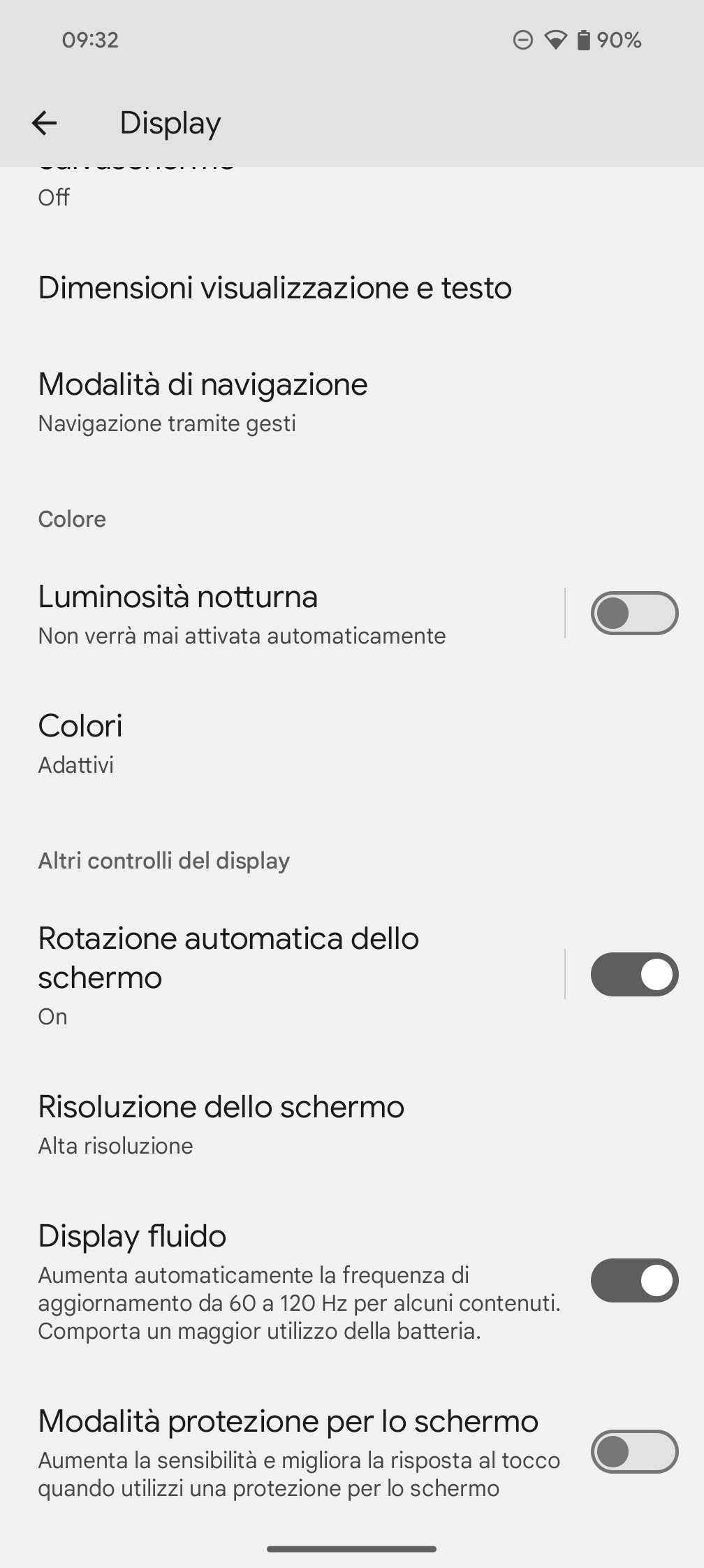Image resolution: width=704 pixels, height=1568 pixels.
Task: Open the Colori setting
Action: pos(352,743)
